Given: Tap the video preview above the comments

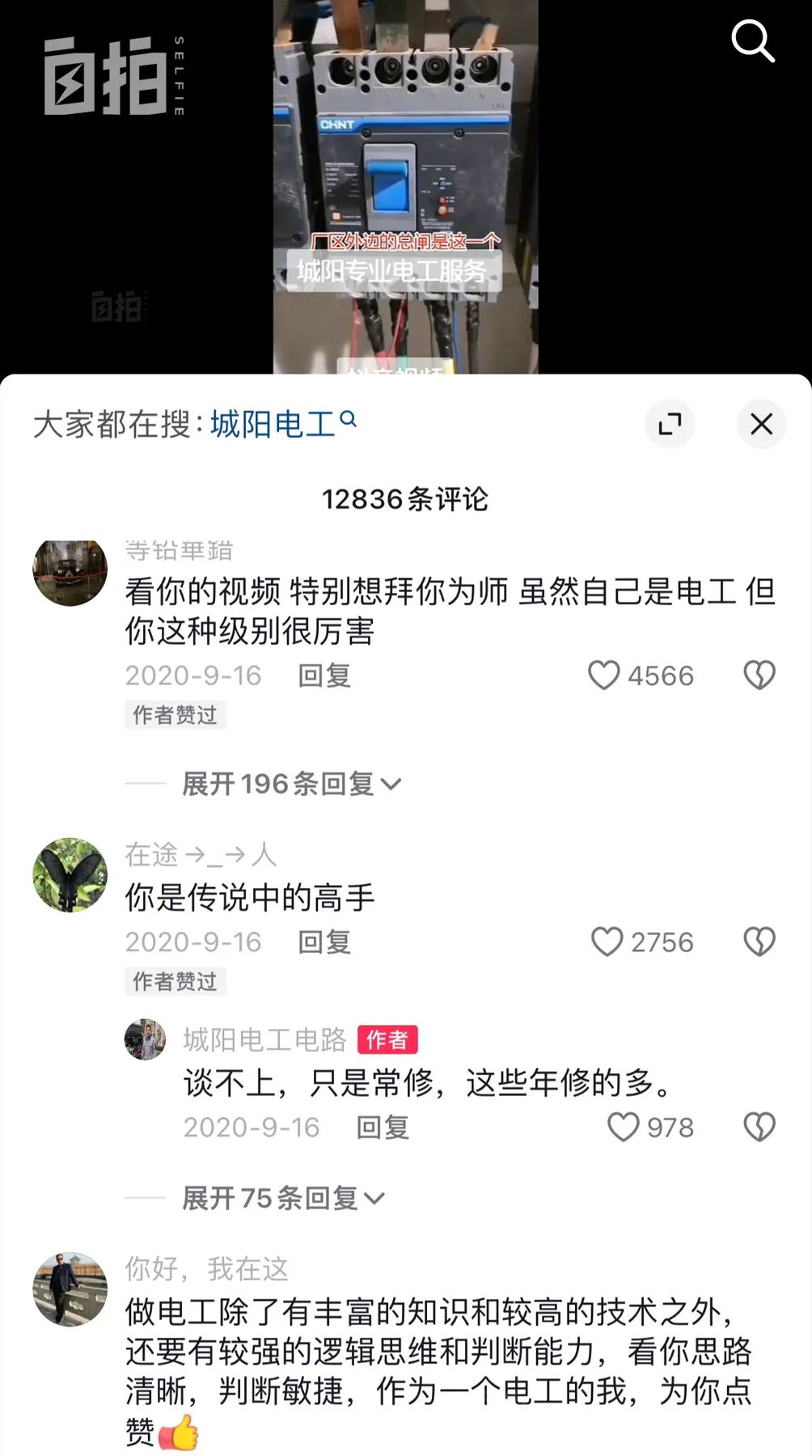Looking at the screenshot, I should (x=405, y=186).
